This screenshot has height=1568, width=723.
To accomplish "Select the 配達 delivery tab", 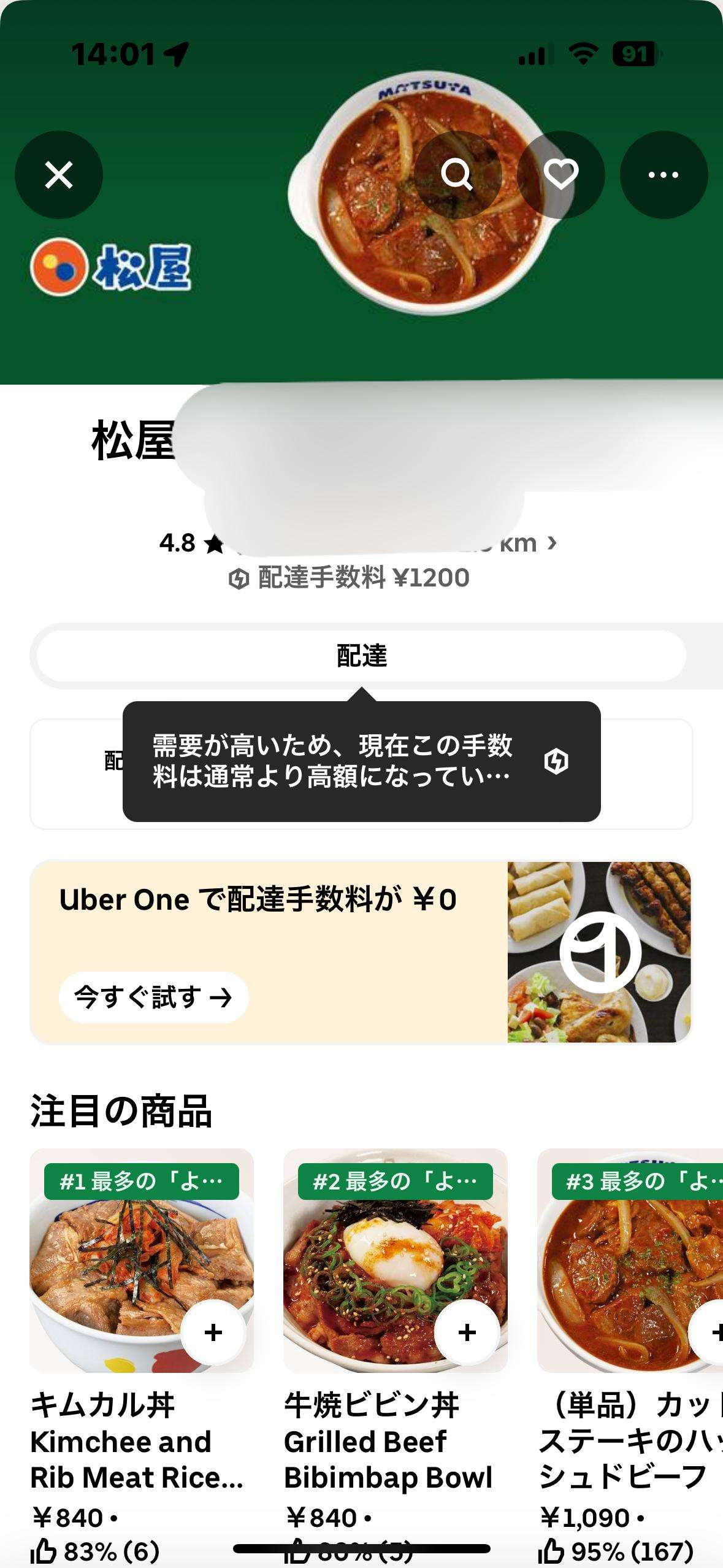I will (x=361, y=656).
